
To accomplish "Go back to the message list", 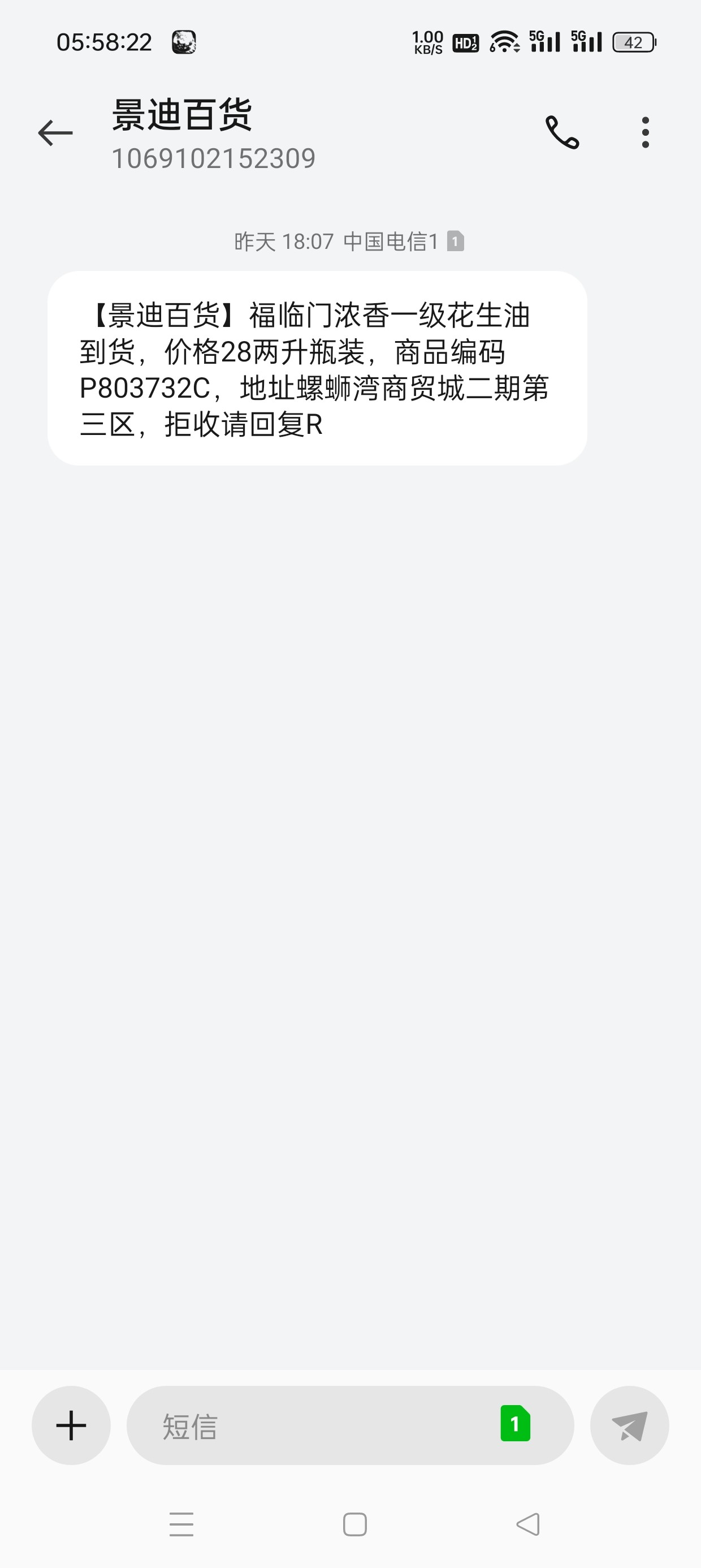I will point(55,133).
